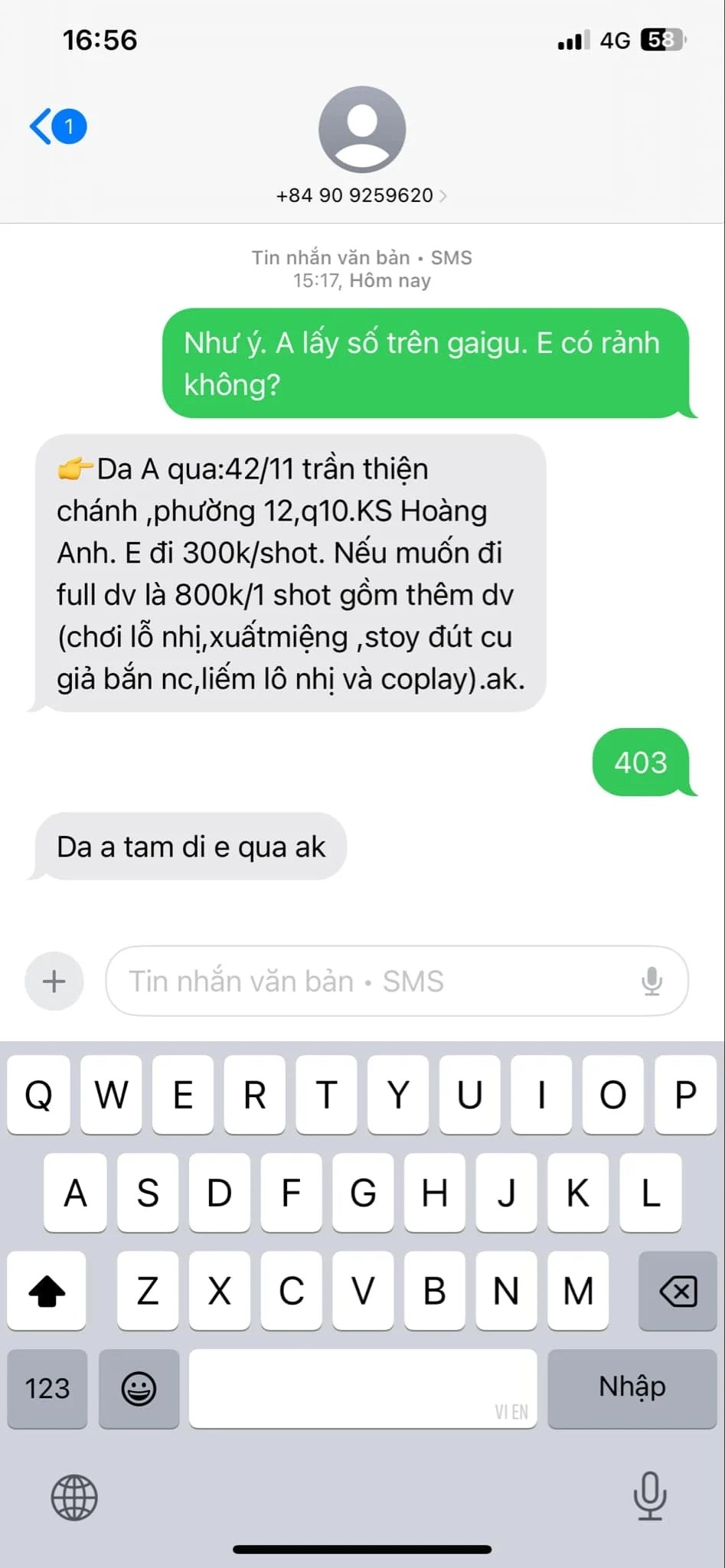Viewport: 725px width, 1568px height.
Task: Start dictation with the bottom microphone
Action: coord(650,1495)
